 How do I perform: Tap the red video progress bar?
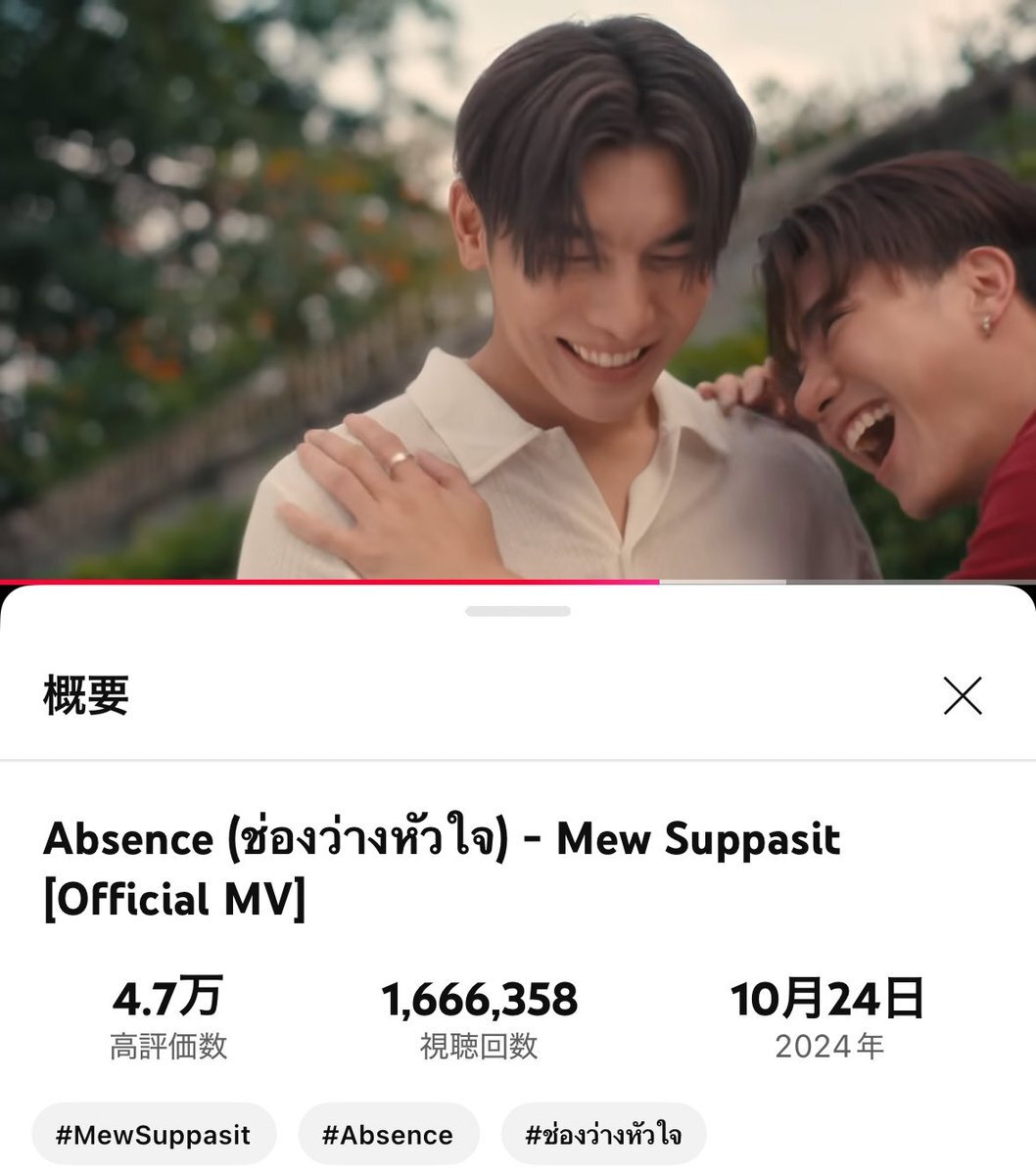tap(518, 582)
